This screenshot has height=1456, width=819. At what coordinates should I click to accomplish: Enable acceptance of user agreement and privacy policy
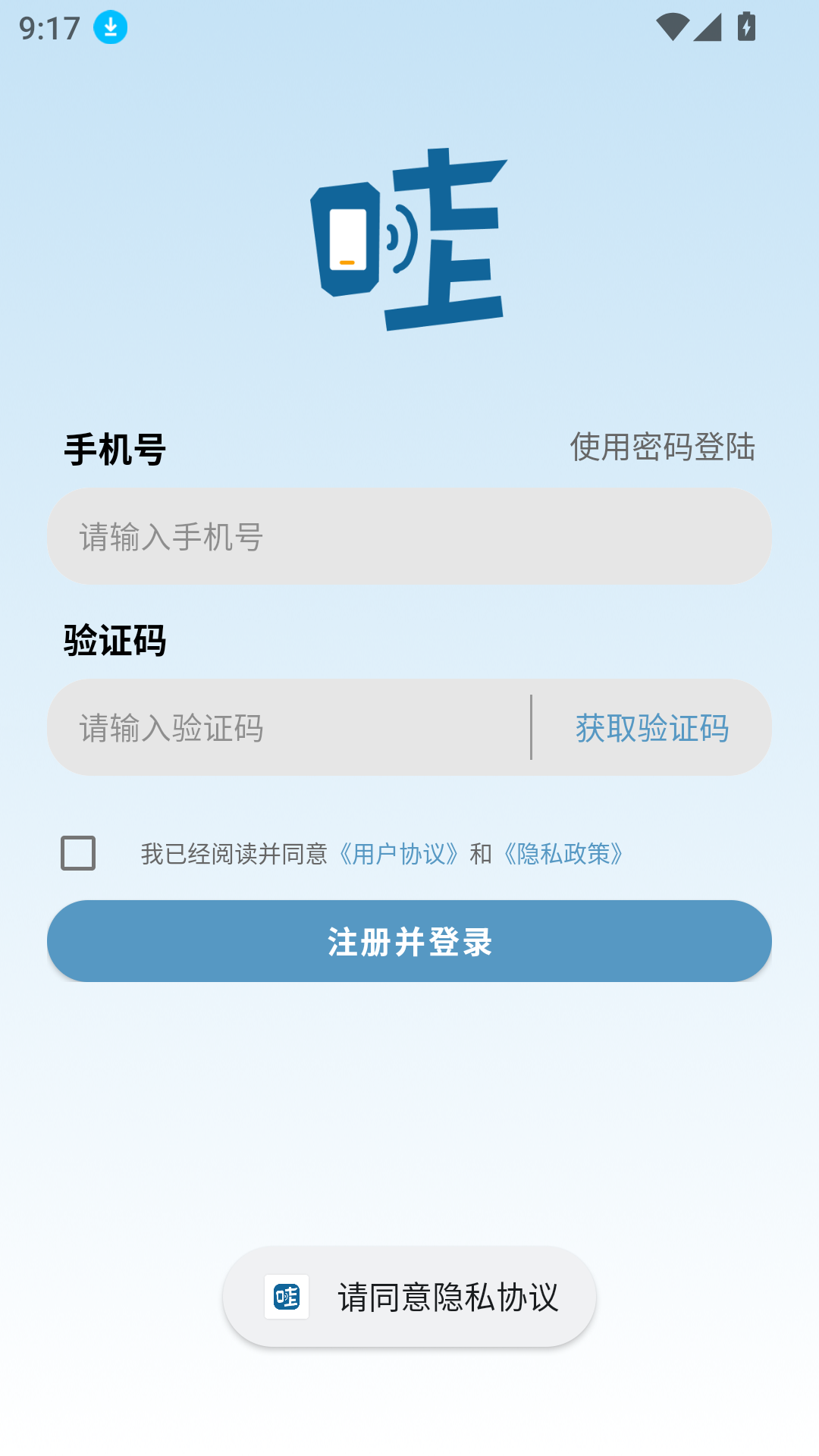77,855
